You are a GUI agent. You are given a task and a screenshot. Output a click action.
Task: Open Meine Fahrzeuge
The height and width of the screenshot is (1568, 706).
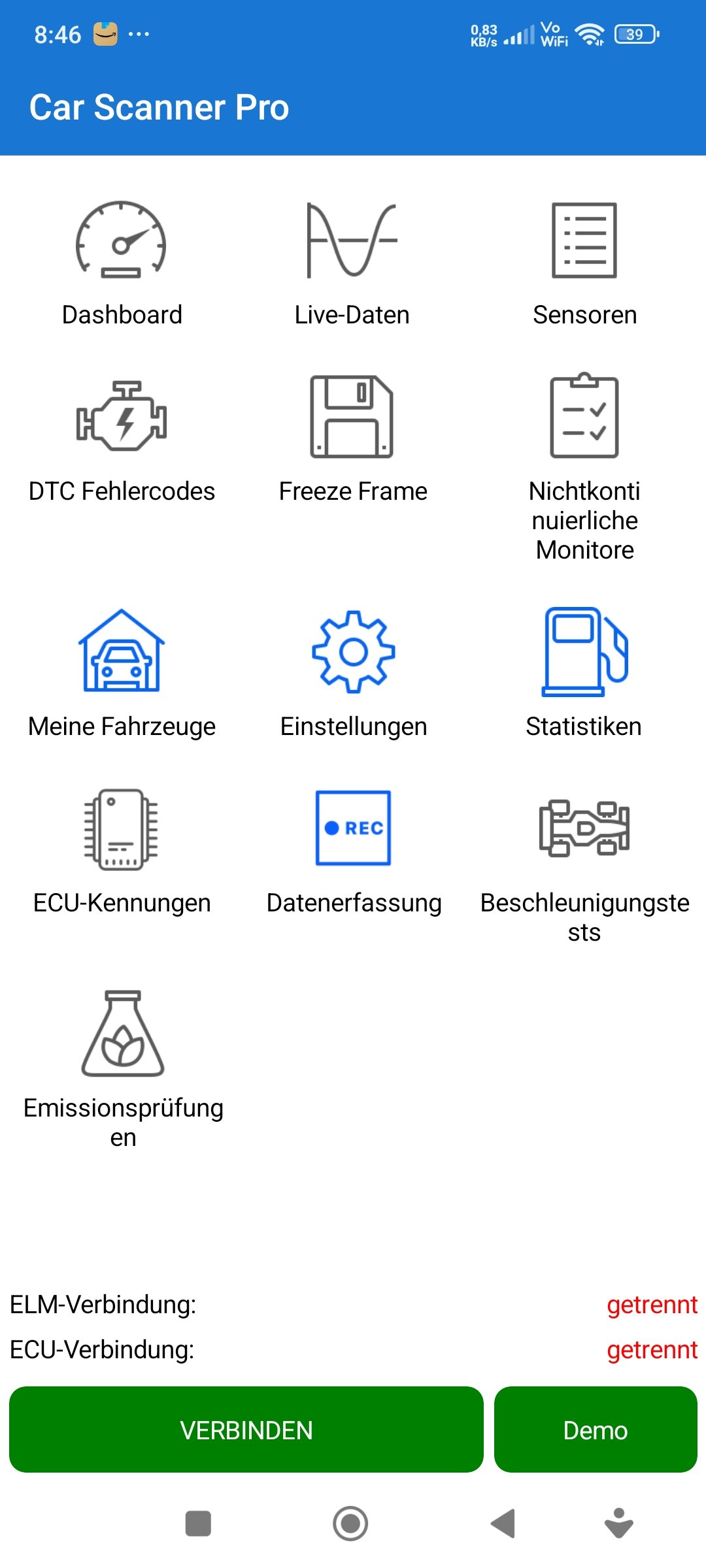[x=122, y=674]
